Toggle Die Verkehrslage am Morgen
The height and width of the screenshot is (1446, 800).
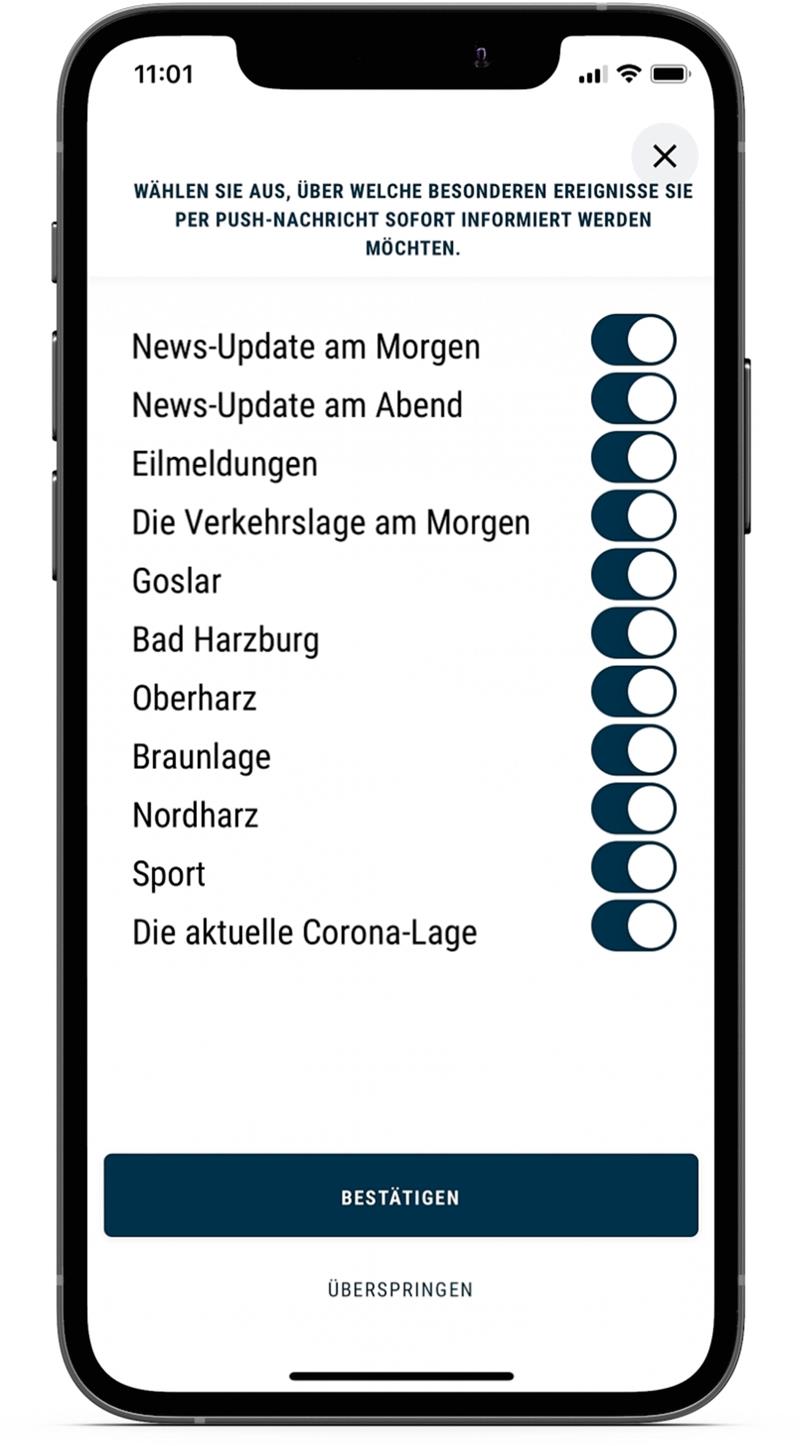tap(633, 517)
